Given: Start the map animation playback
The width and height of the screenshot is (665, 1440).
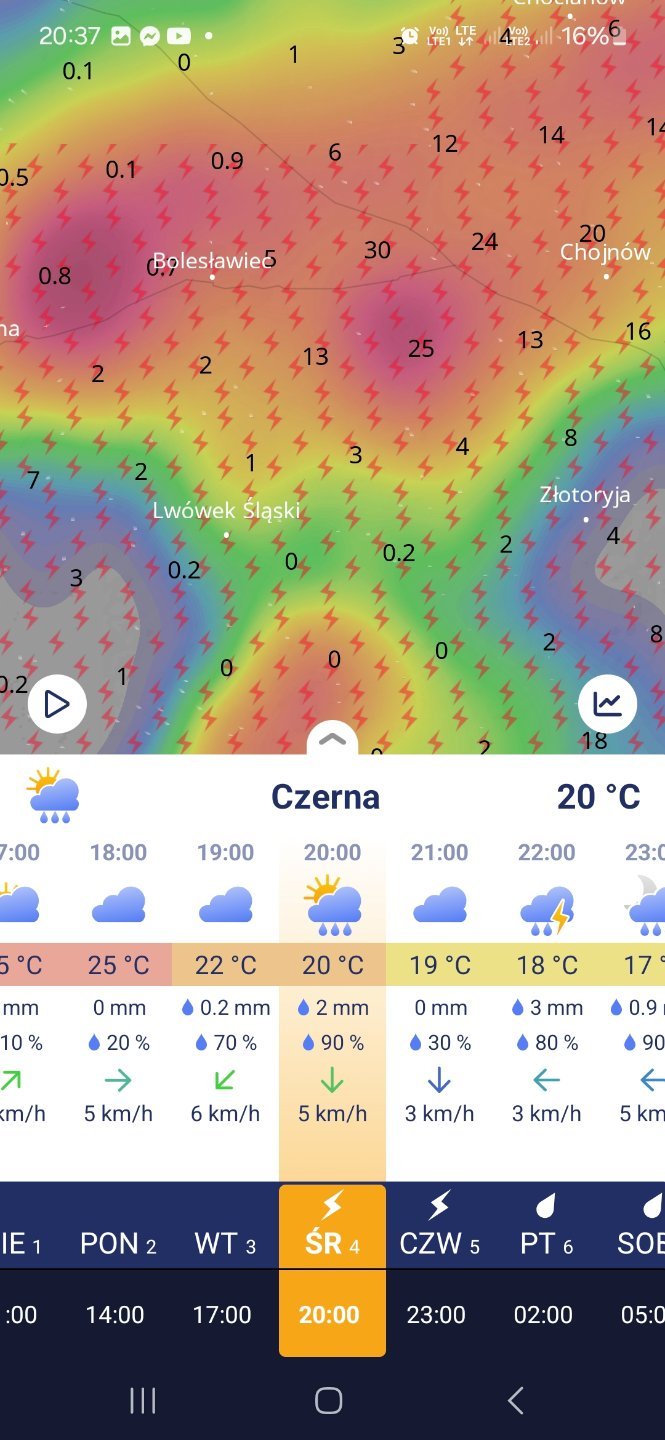Looking at the screenshot, I should coord(57,704).
